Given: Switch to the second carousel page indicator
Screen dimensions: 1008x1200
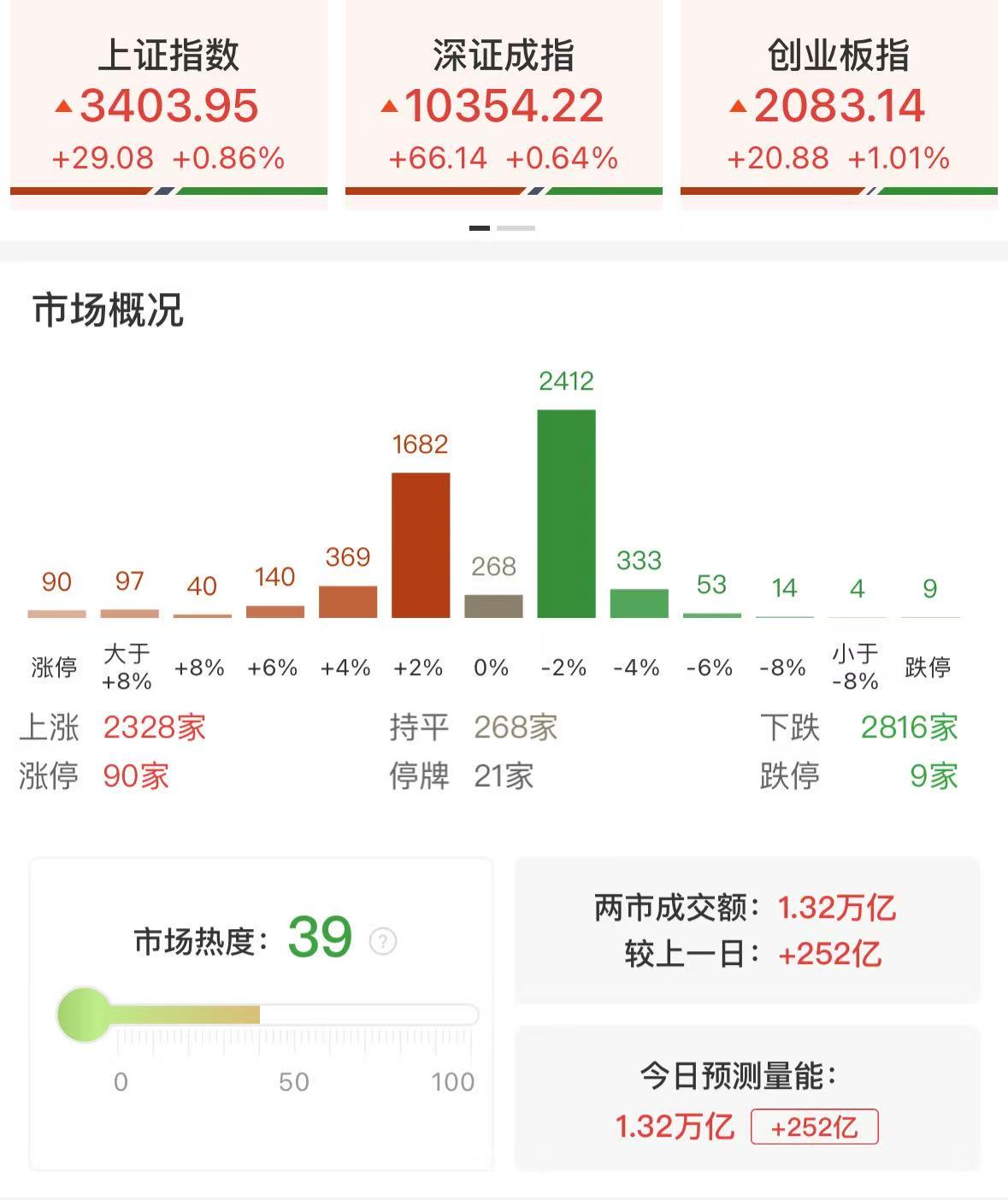Looking at the screenshot, I should (515, 228).
